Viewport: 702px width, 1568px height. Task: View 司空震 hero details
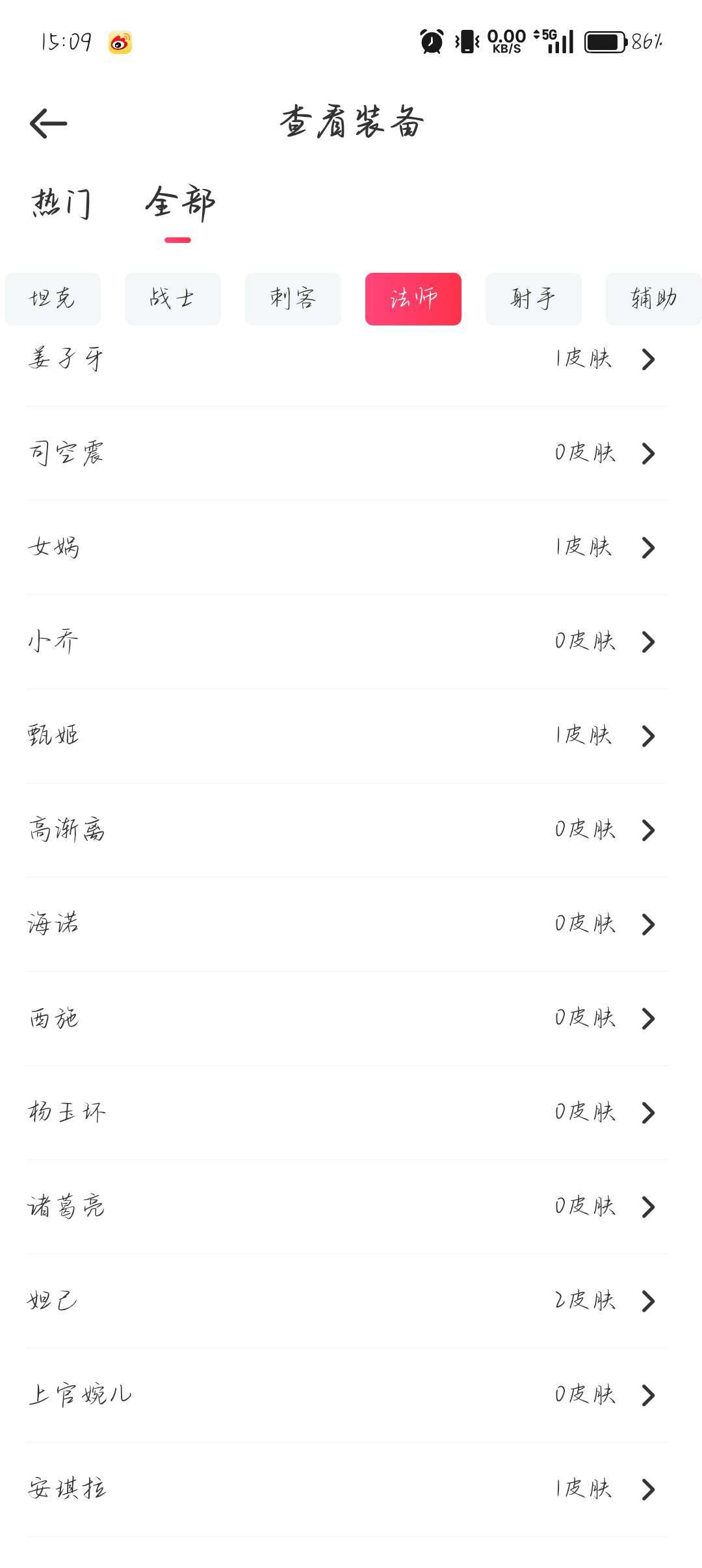tap(347, 453)
